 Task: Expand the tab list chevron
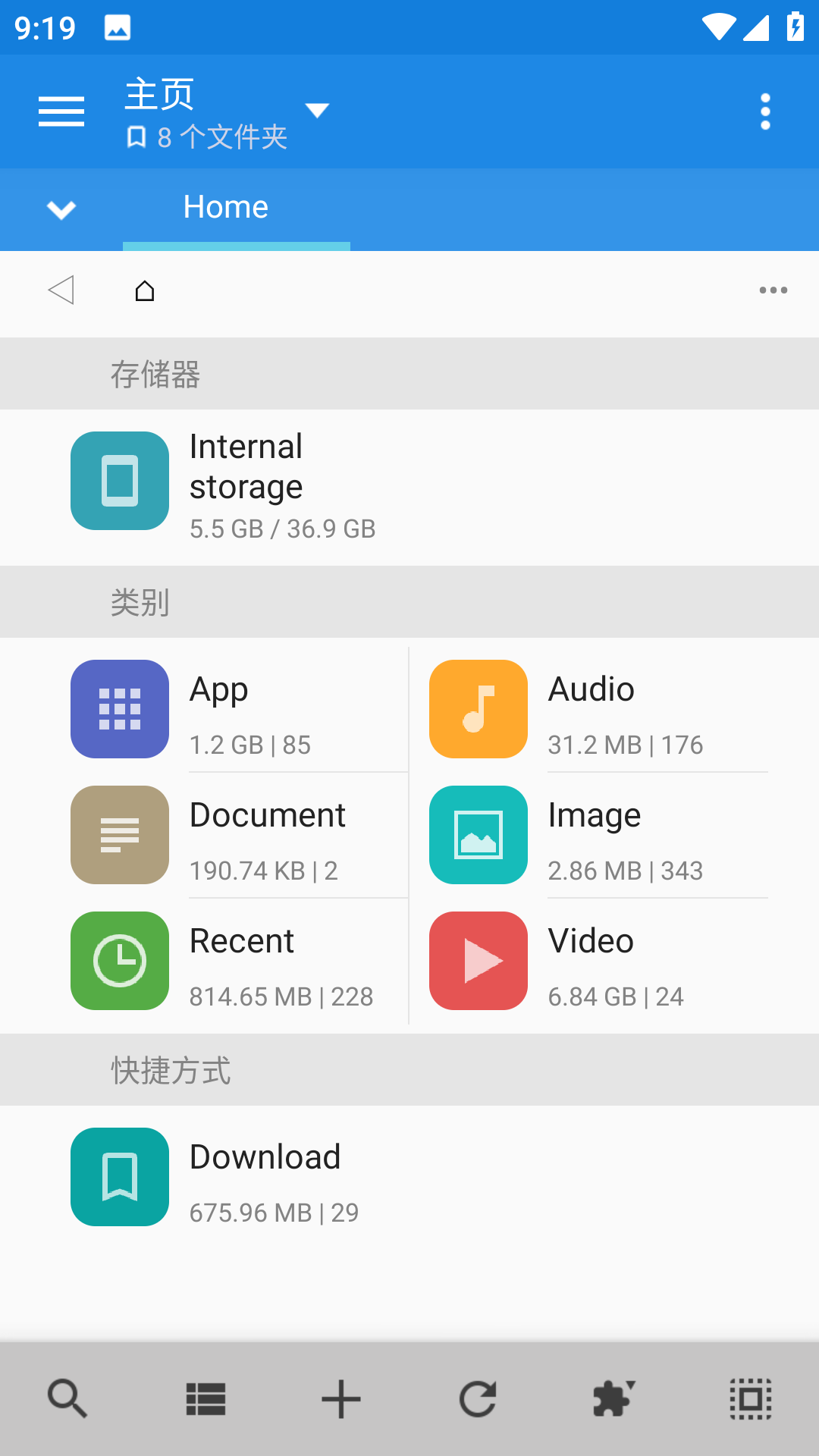coord(61,209)
